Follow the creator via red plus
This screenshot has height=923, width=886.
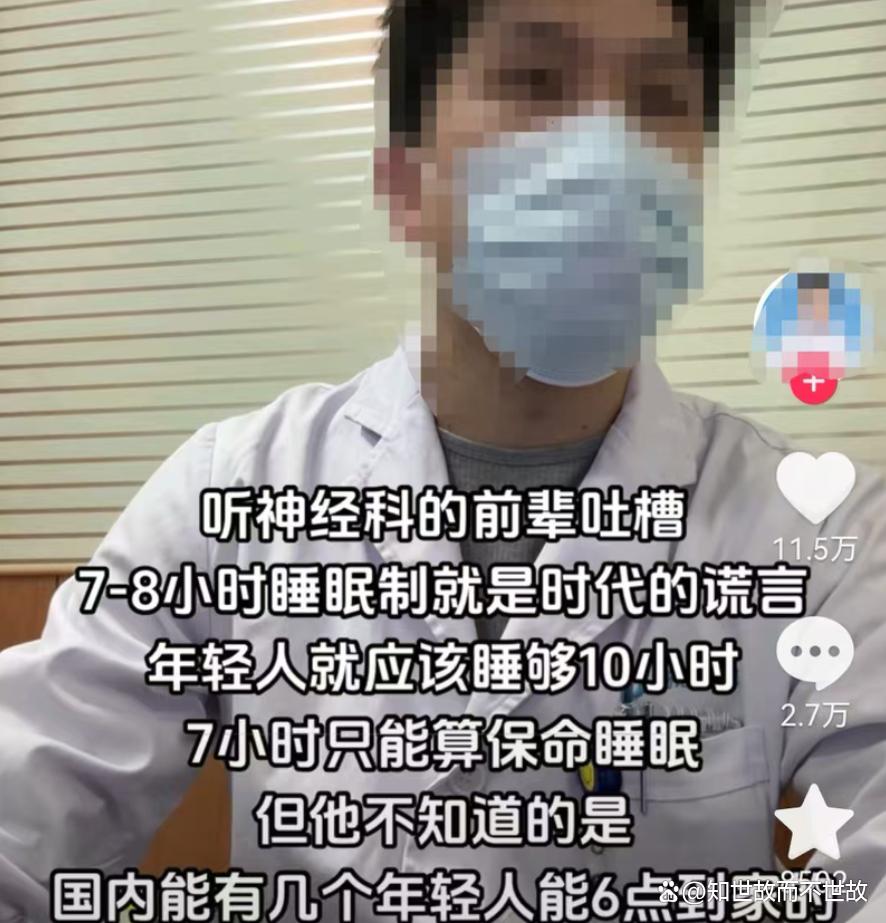[x=815, y=384]
